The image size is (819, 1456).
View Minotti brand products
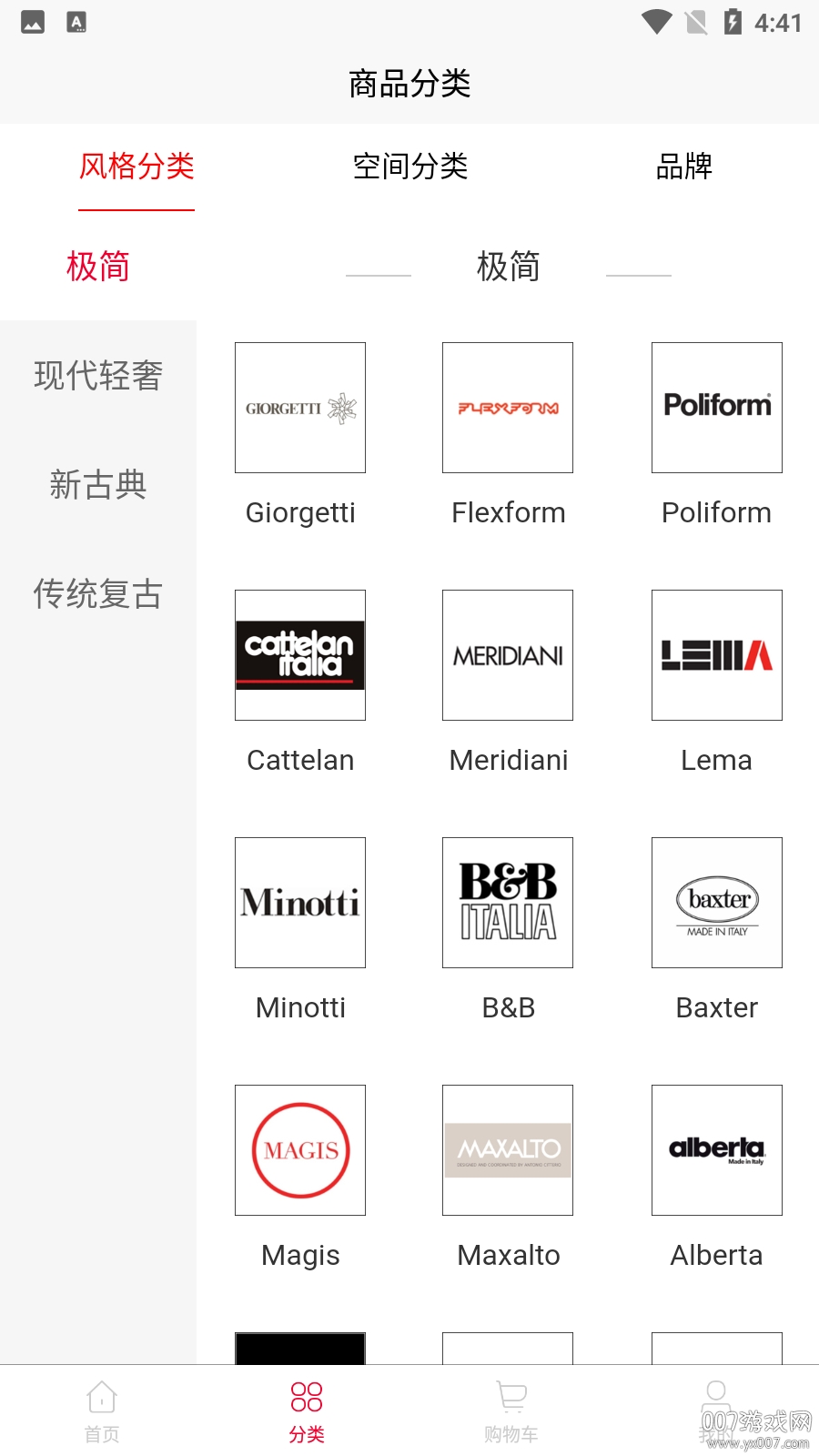(300, 903)
